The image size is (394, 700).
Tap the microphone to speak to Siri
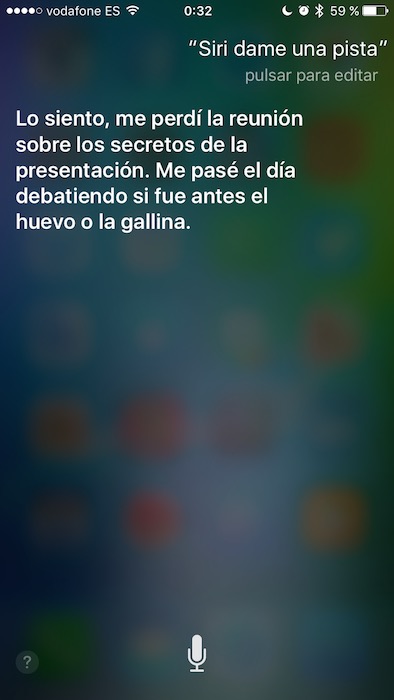point(197,654)
